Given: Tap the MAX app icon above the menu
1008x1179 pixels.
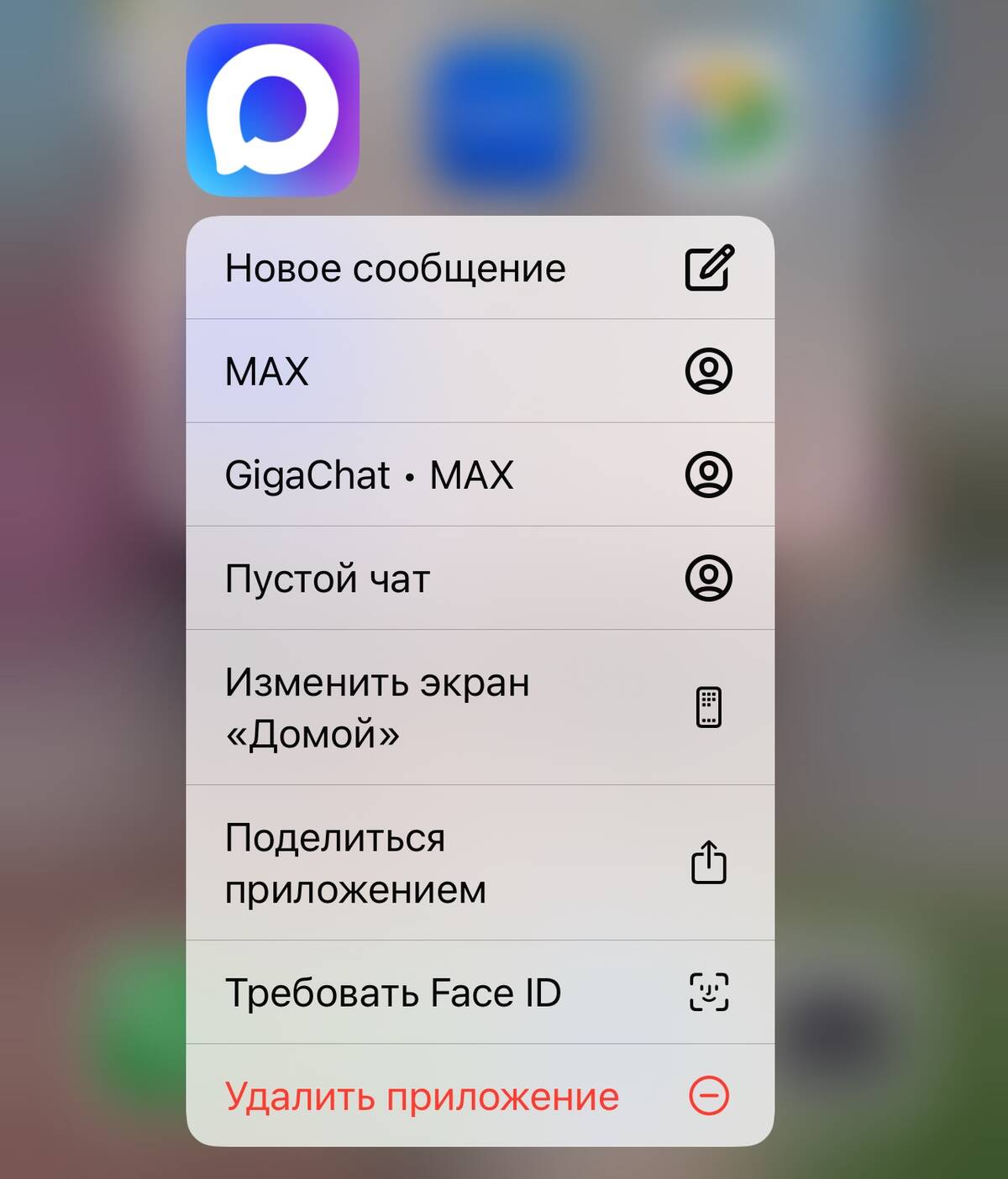Looking at the screenshot, I should click(273, 110).
